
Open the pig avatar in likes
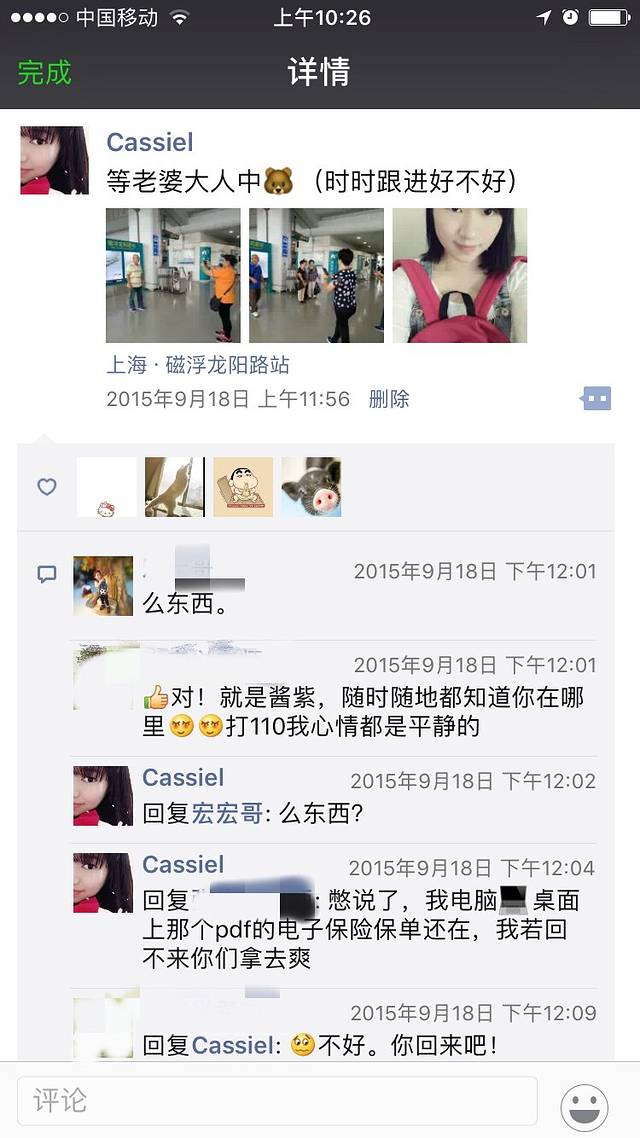pyautogui.click(x=311, y=487)
